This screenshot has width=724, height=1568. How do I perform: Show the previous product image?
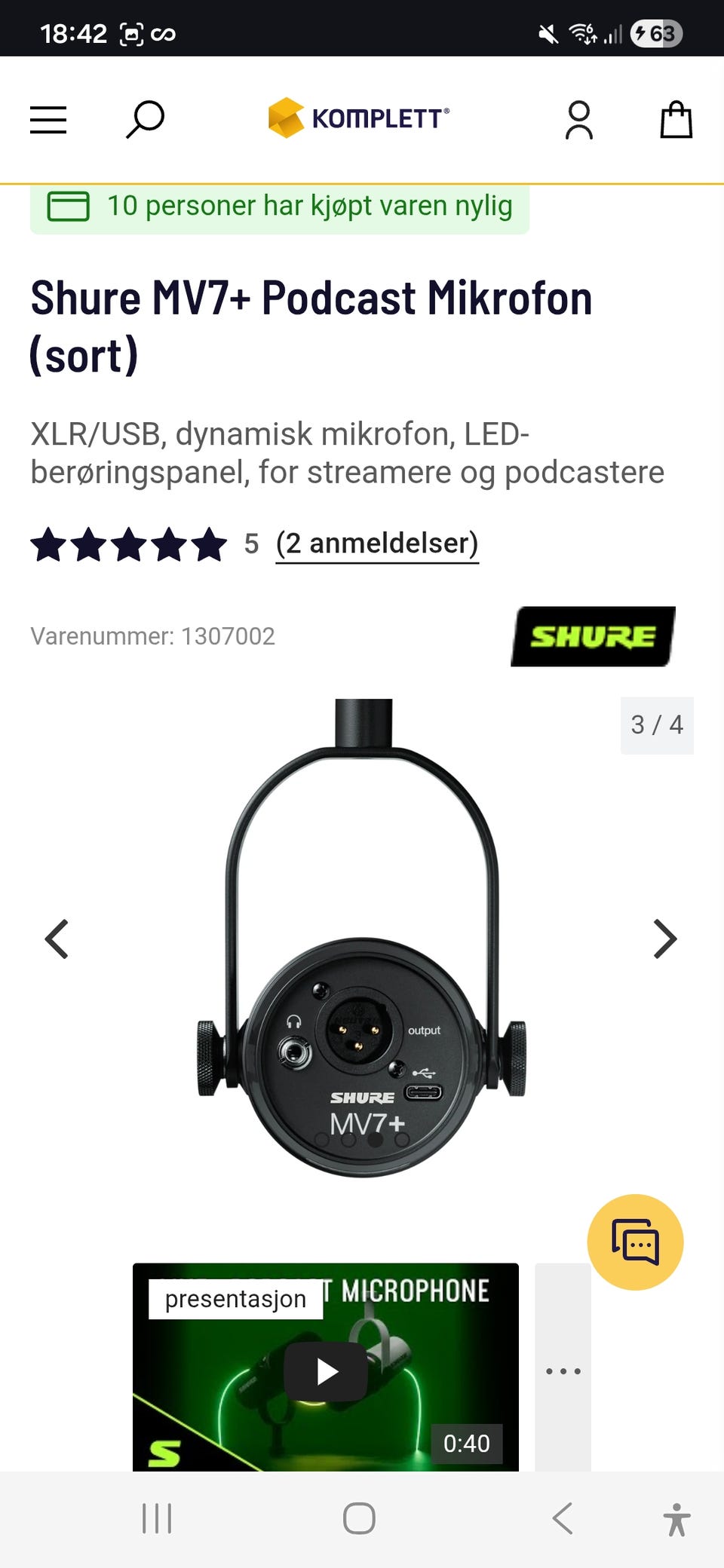57,939
